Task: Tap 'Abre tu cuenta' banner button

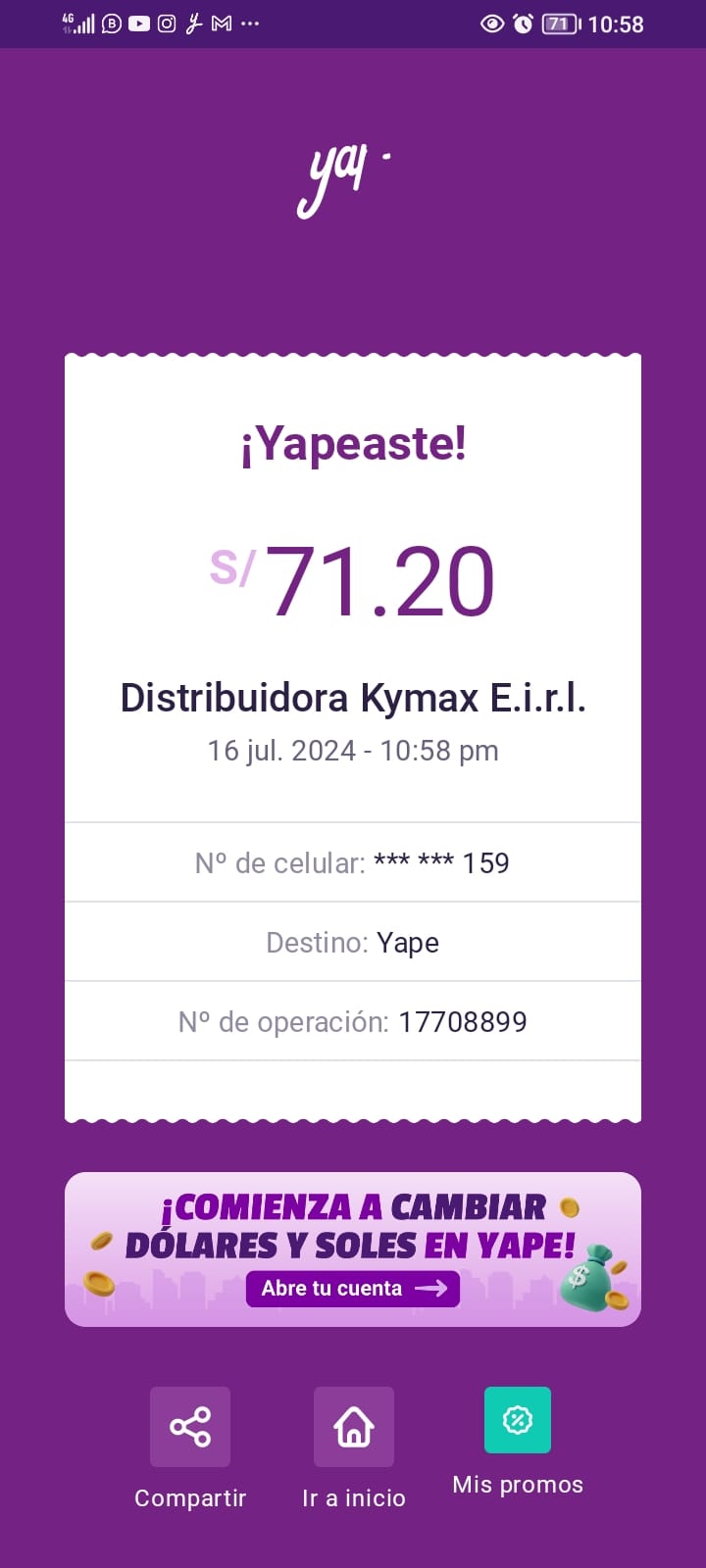Action: point(353,1288)
